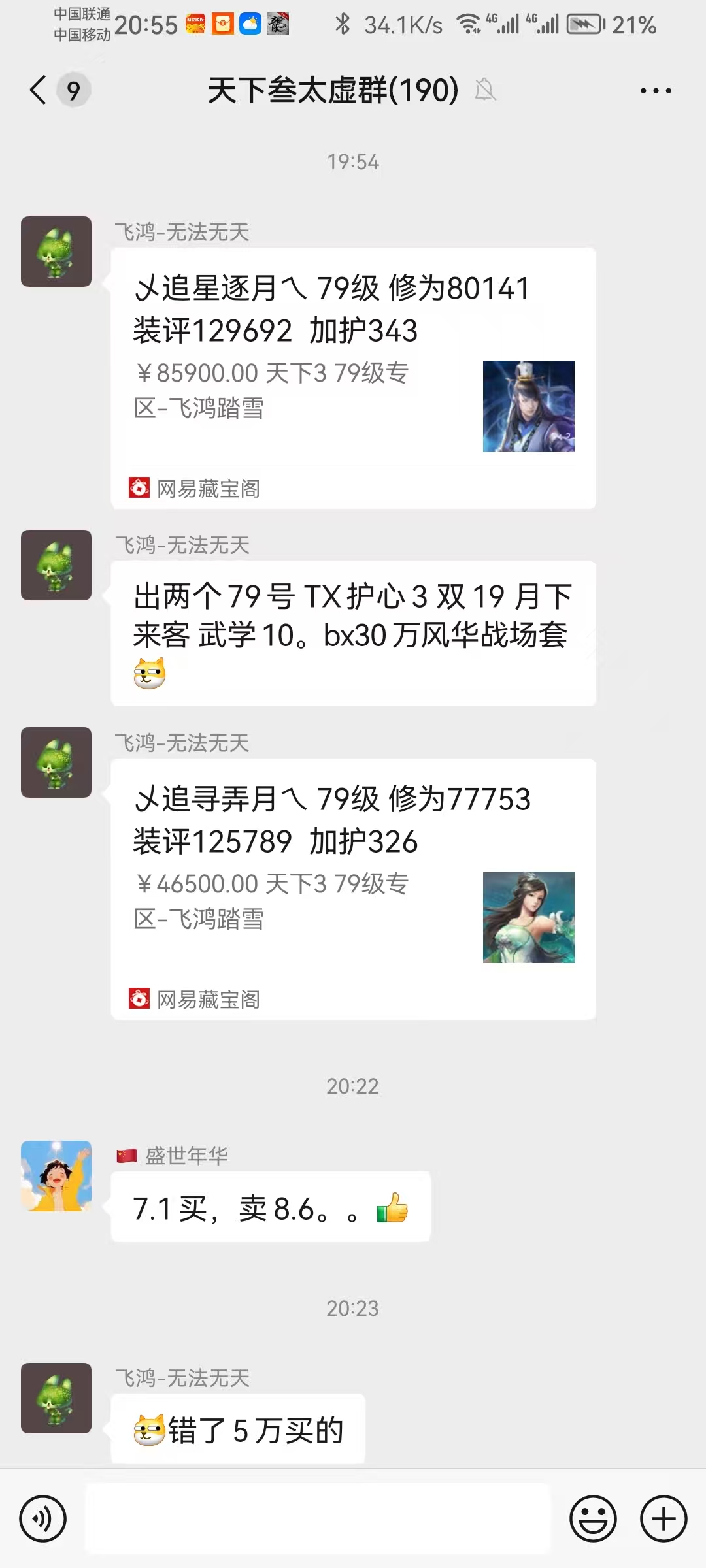Focus the message text field
The width and height of the screenshot is (706, 1568).
pyautogui.click(x=318, y=1518)
